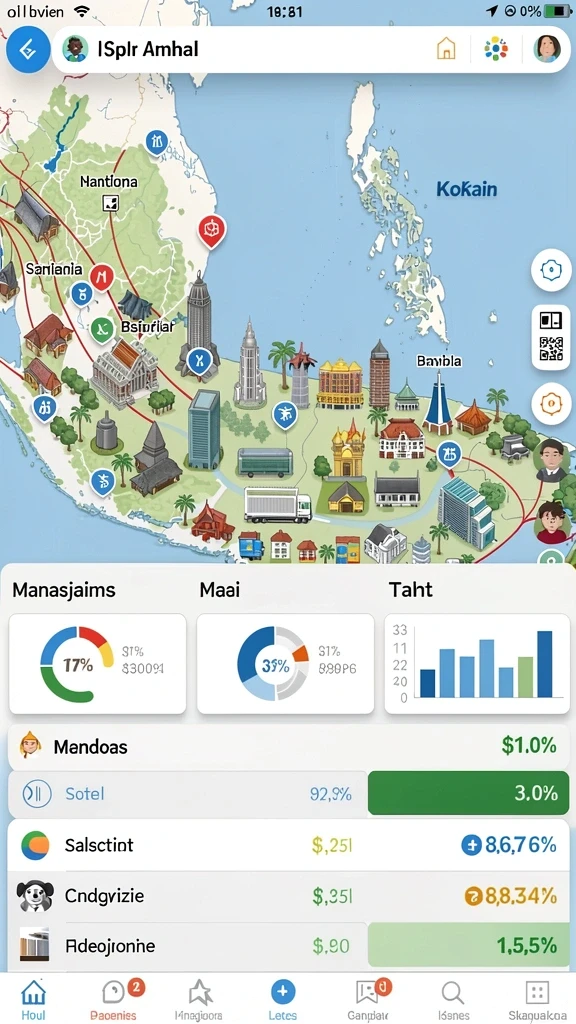The image size is (576, 1024).
Task: Select the Sotel row
Action: pyautogui.click(x=288, y=793)
